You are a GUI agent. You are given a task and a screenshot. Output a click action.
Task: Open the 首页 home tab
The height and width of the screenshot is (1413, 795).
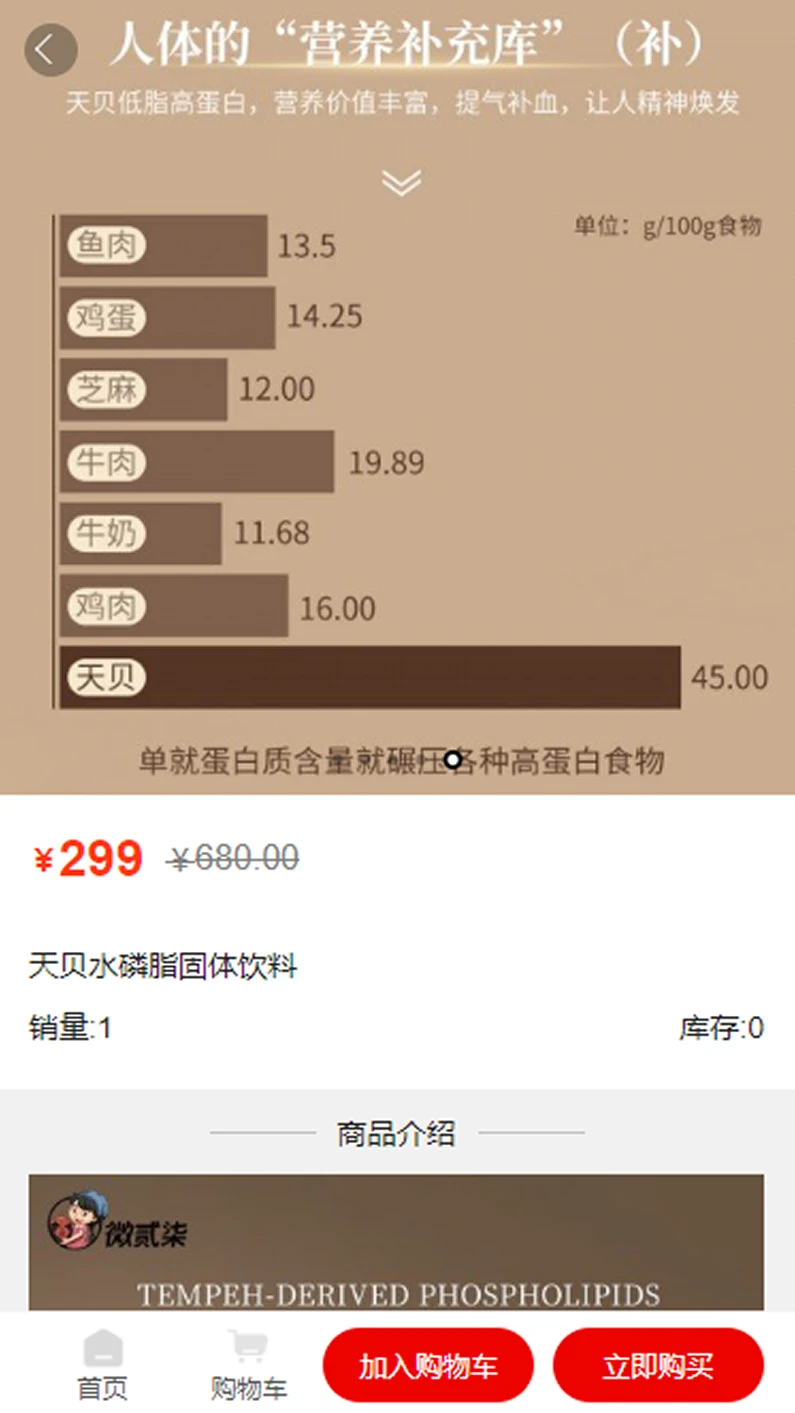tap(103, 1366)
